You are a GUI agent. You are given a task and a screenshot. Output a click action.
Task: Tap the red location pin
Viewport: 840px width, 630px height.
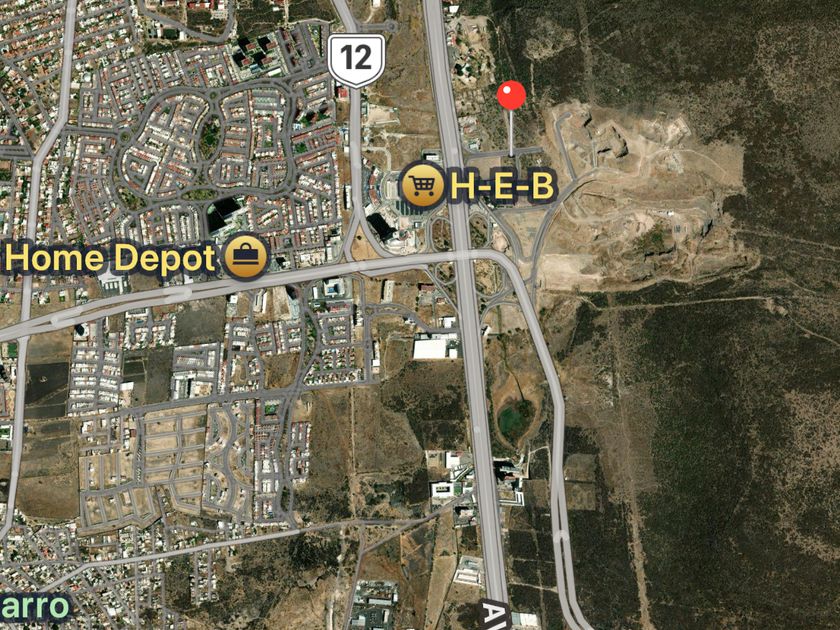coord(512,99)
